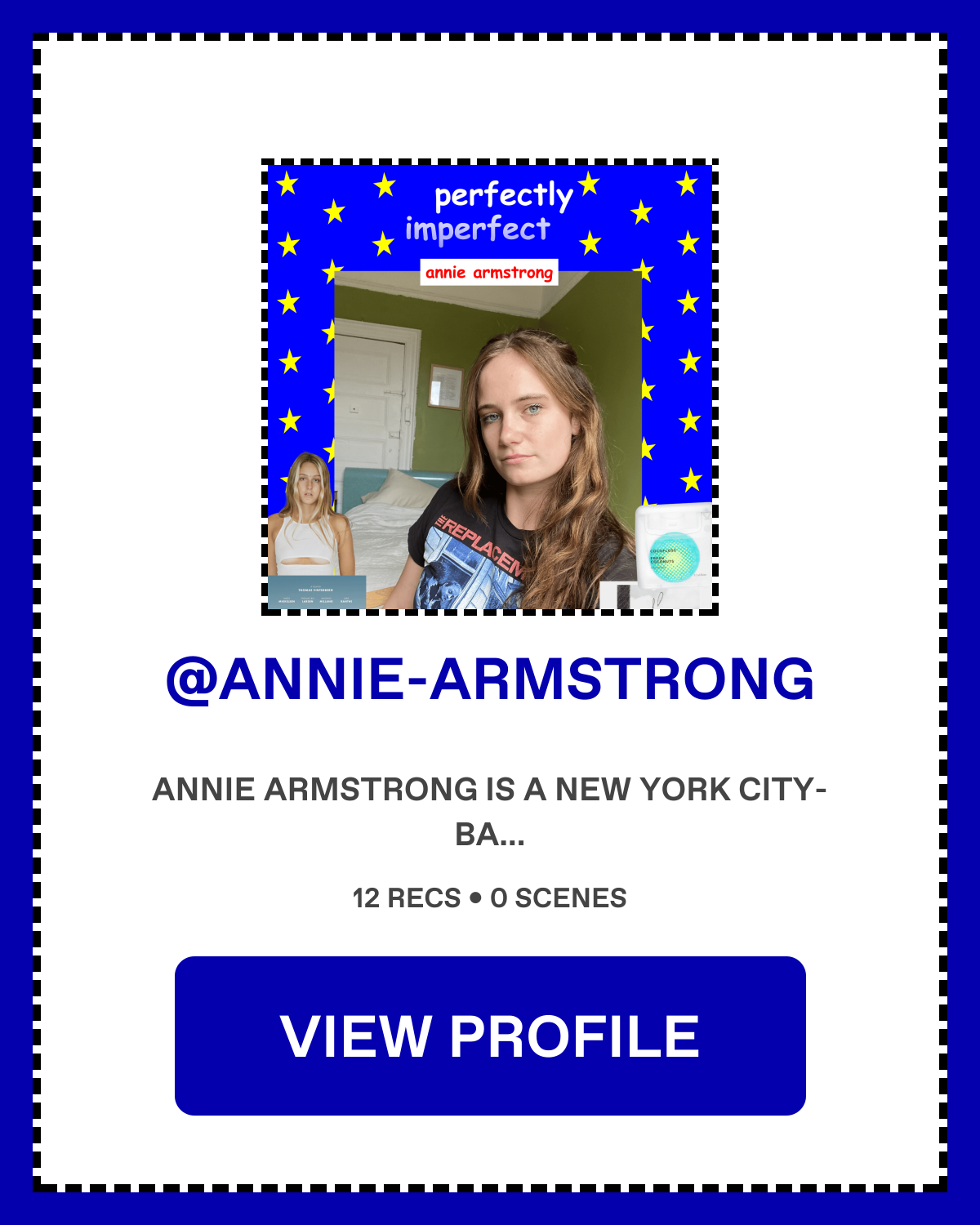Open the @ANNIE-ARMSTRONG username link
The image size is (980, 1225).
click(490, 679)
